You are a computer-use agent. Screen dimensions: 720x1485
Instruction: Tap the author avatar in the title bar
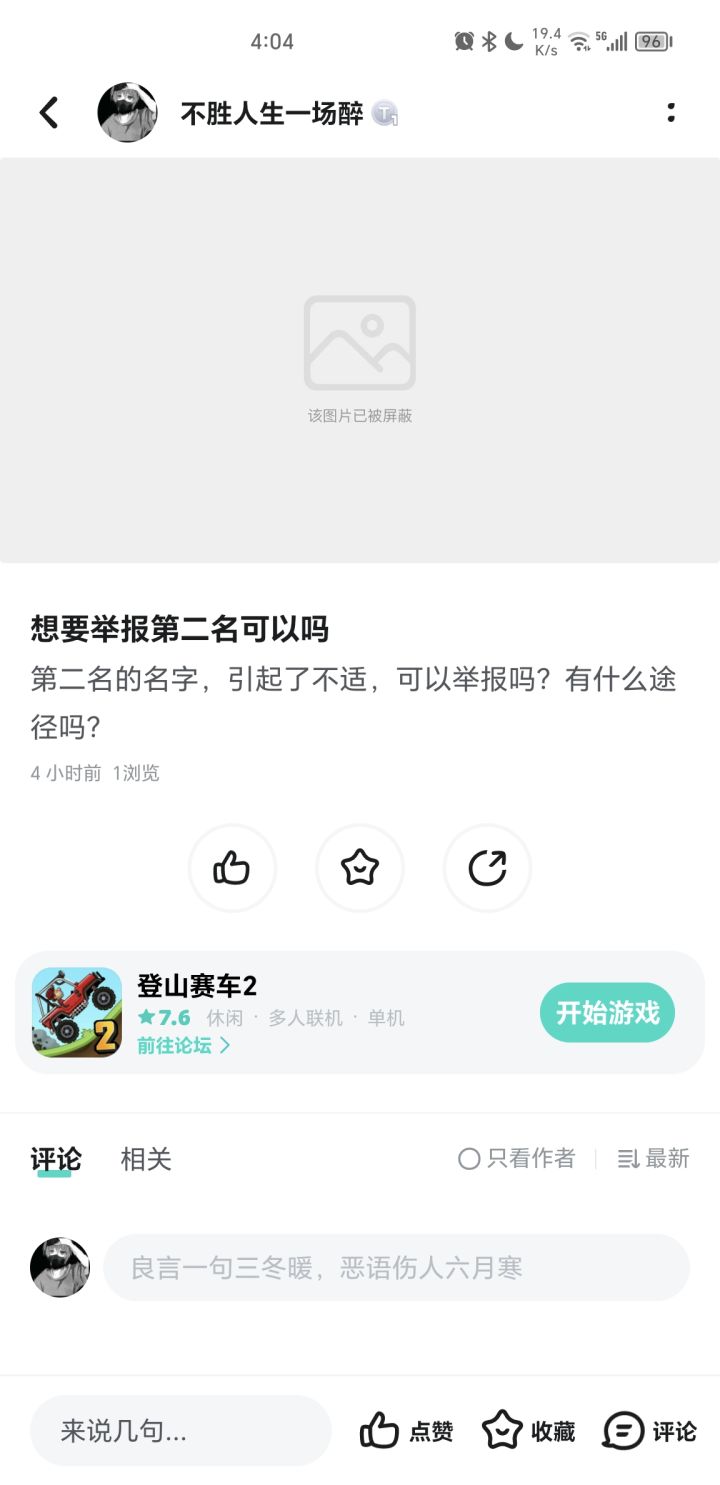pyautogui.click(x=127, y=112)
